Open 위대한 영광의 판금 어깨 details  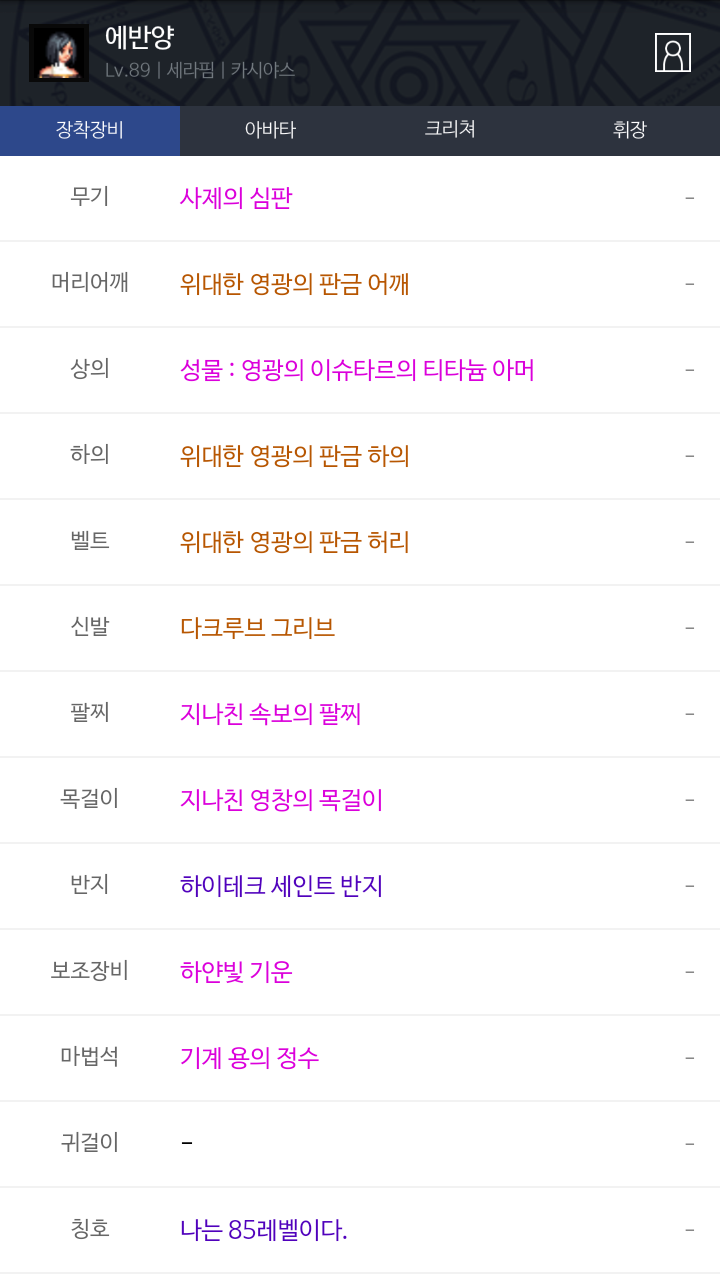(295, 284)
